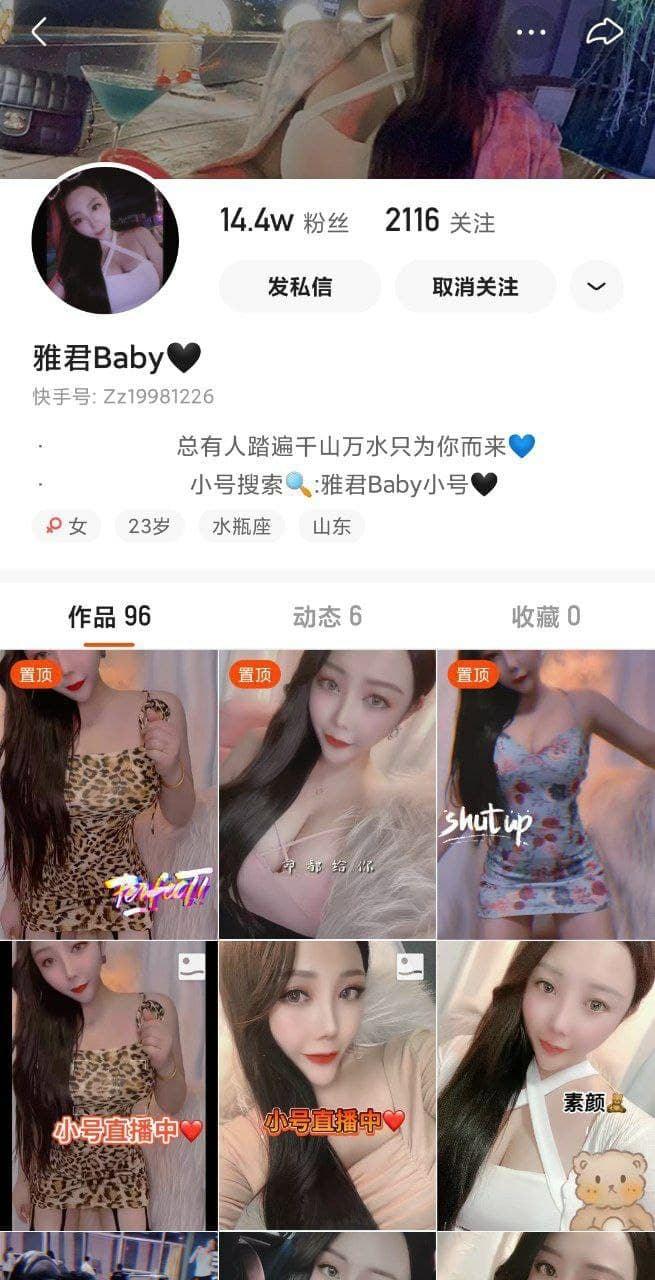Expand the dropdown arrow beside 取消关注
Screen dimensions: 655x1280
click(596, 287)
